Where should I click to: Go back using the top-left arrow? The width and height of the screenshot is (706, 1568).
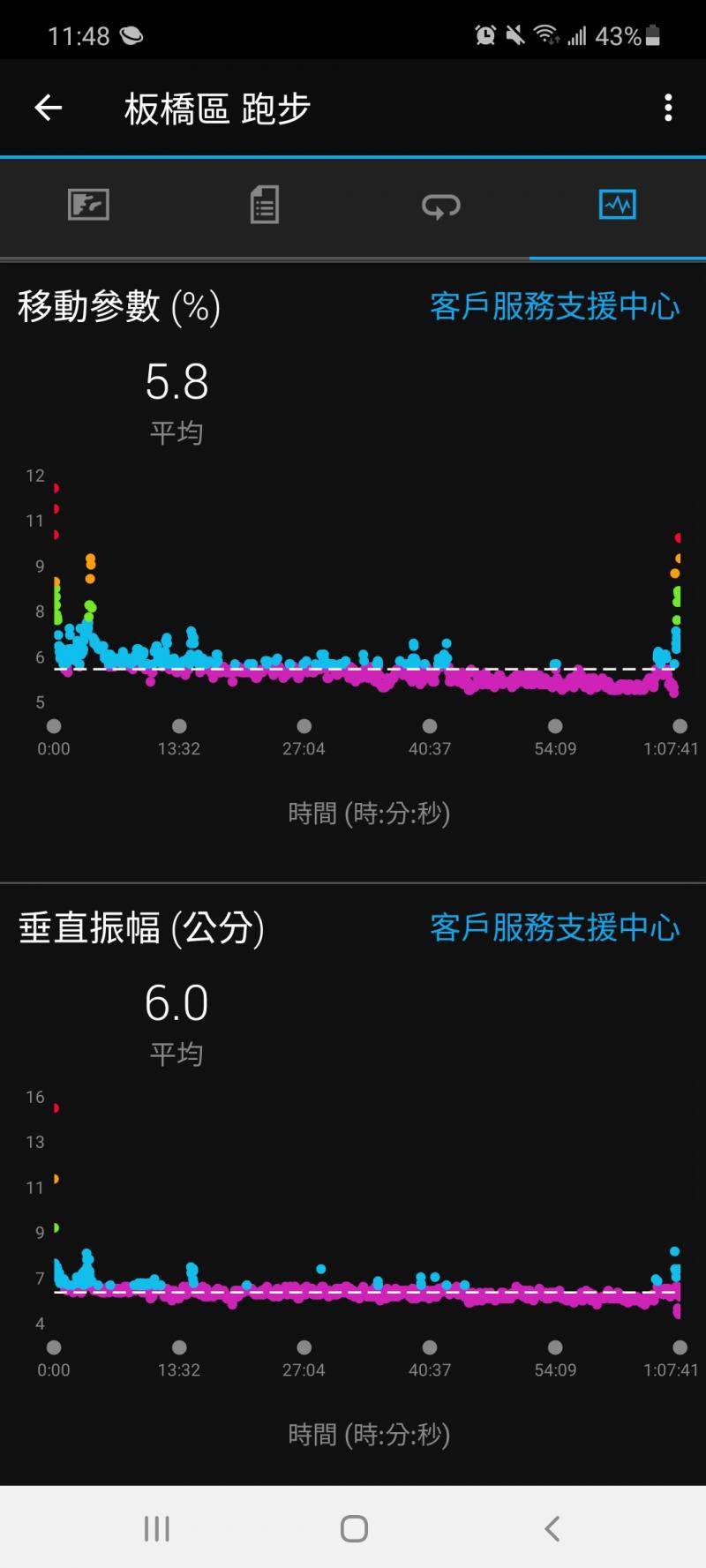click(x=49, y=109)
